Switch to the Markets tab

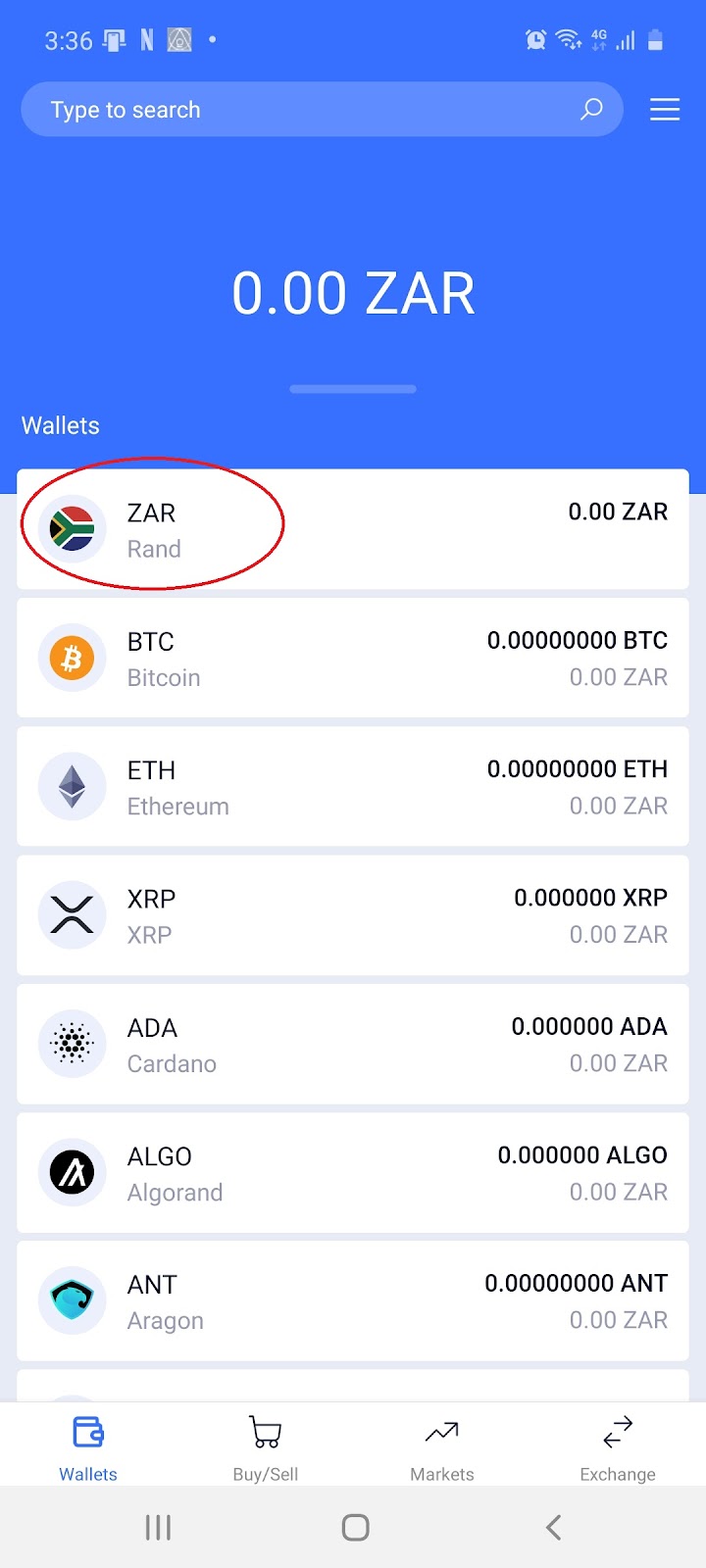click(x=441, y=1447)
